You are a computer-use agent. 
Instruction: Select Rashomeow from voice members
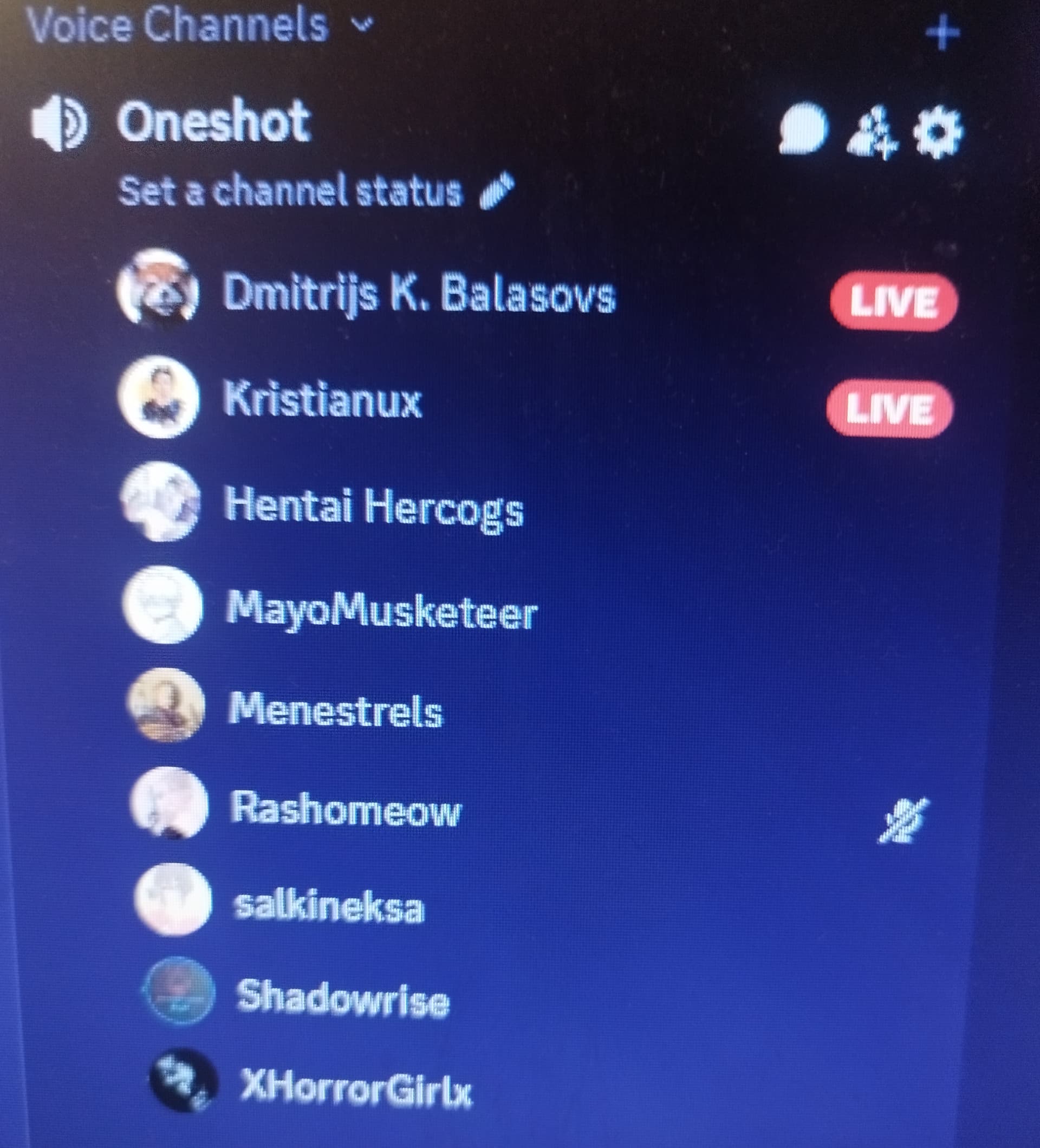[x=345, y=809]
